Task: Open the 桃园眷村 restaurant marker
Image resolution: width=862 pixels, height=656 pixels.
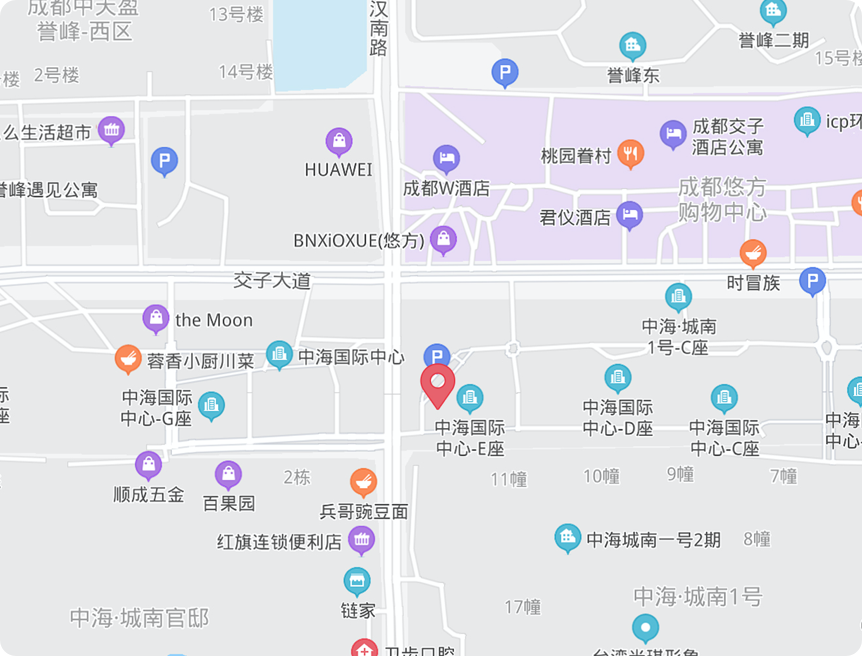Action: coord(630,153)
